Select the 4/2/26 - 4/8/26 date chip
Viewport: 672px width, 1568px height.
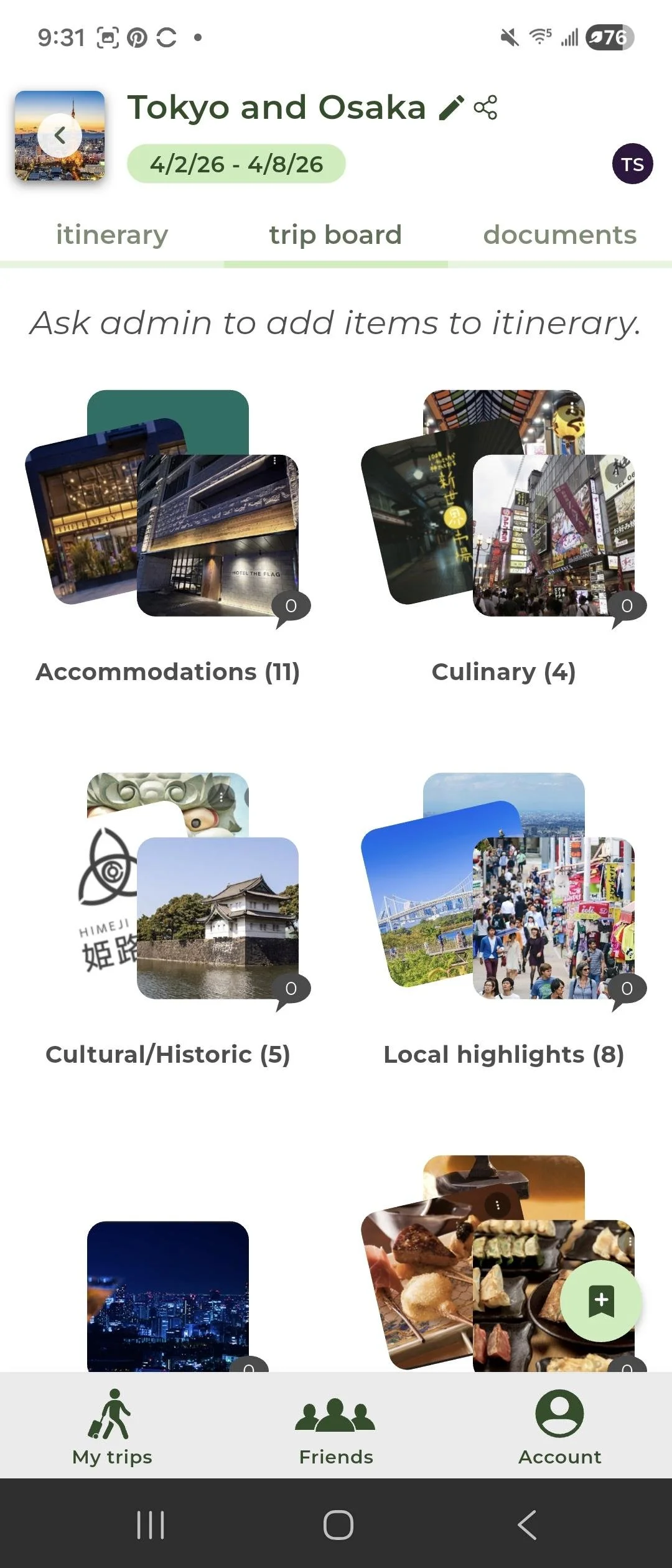(236, 164)
